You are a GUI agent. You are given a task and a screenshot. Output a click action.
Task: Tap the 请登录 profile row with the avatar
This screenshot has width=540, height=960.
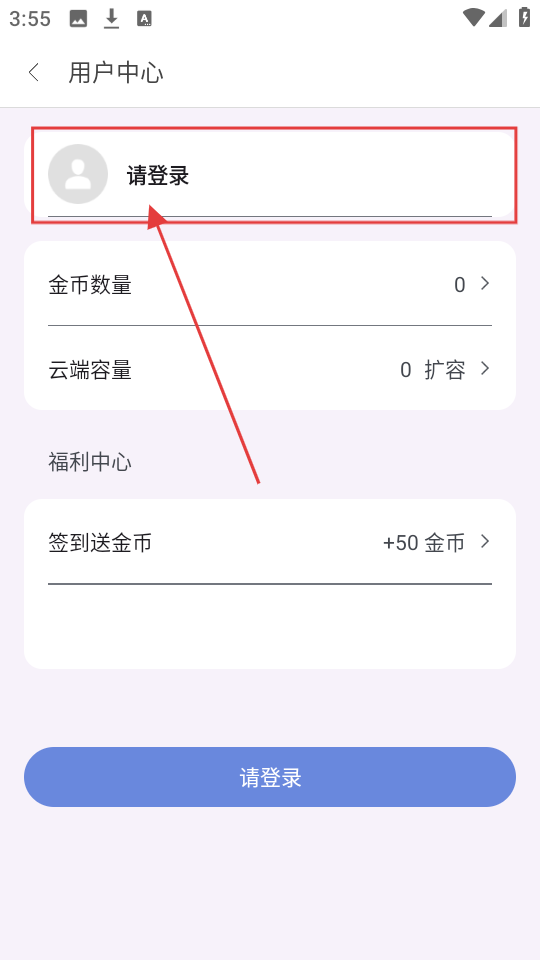270,174
